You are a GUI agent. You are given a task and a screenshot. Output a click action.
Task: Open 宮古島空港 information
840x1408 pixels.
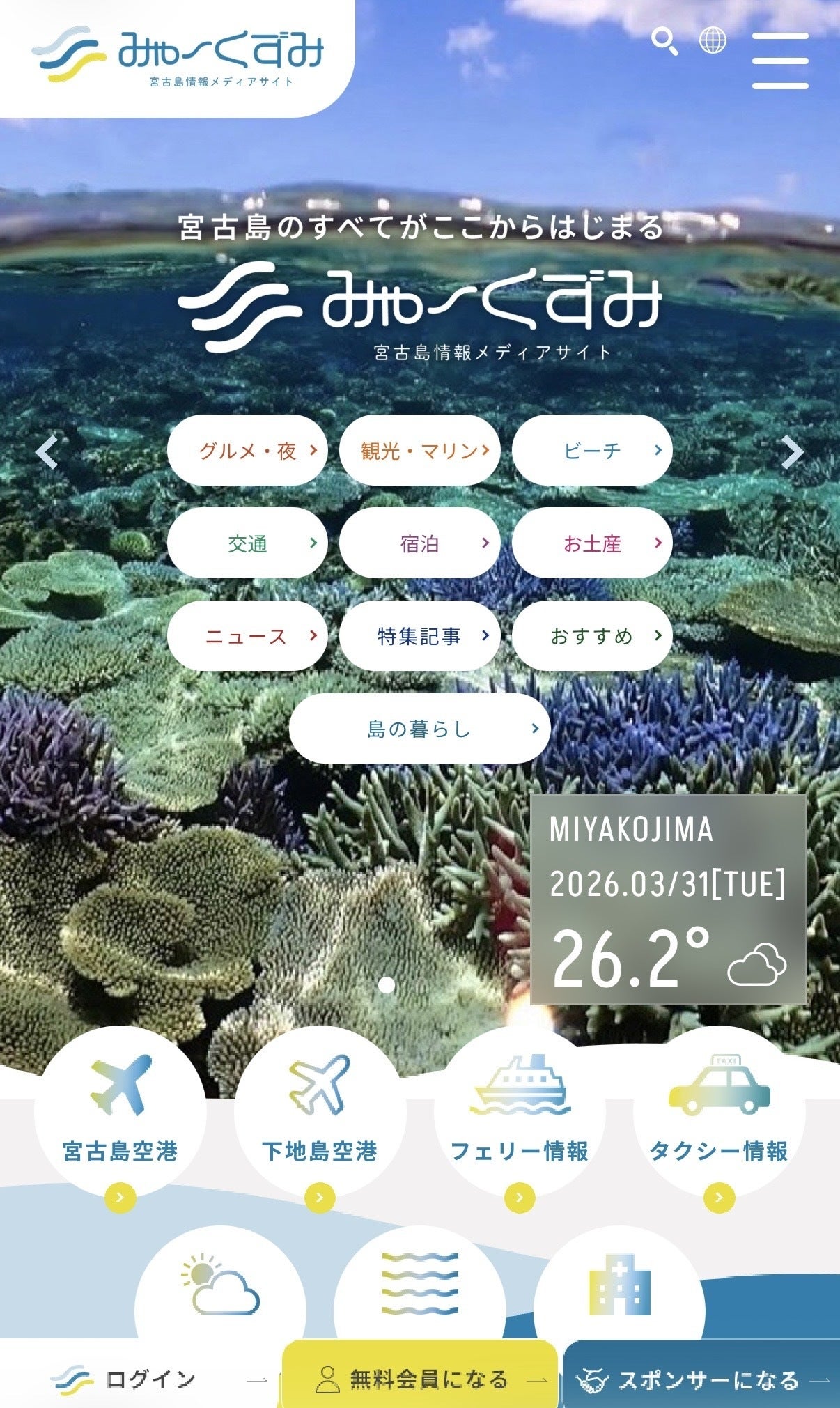pos(120,1116)
